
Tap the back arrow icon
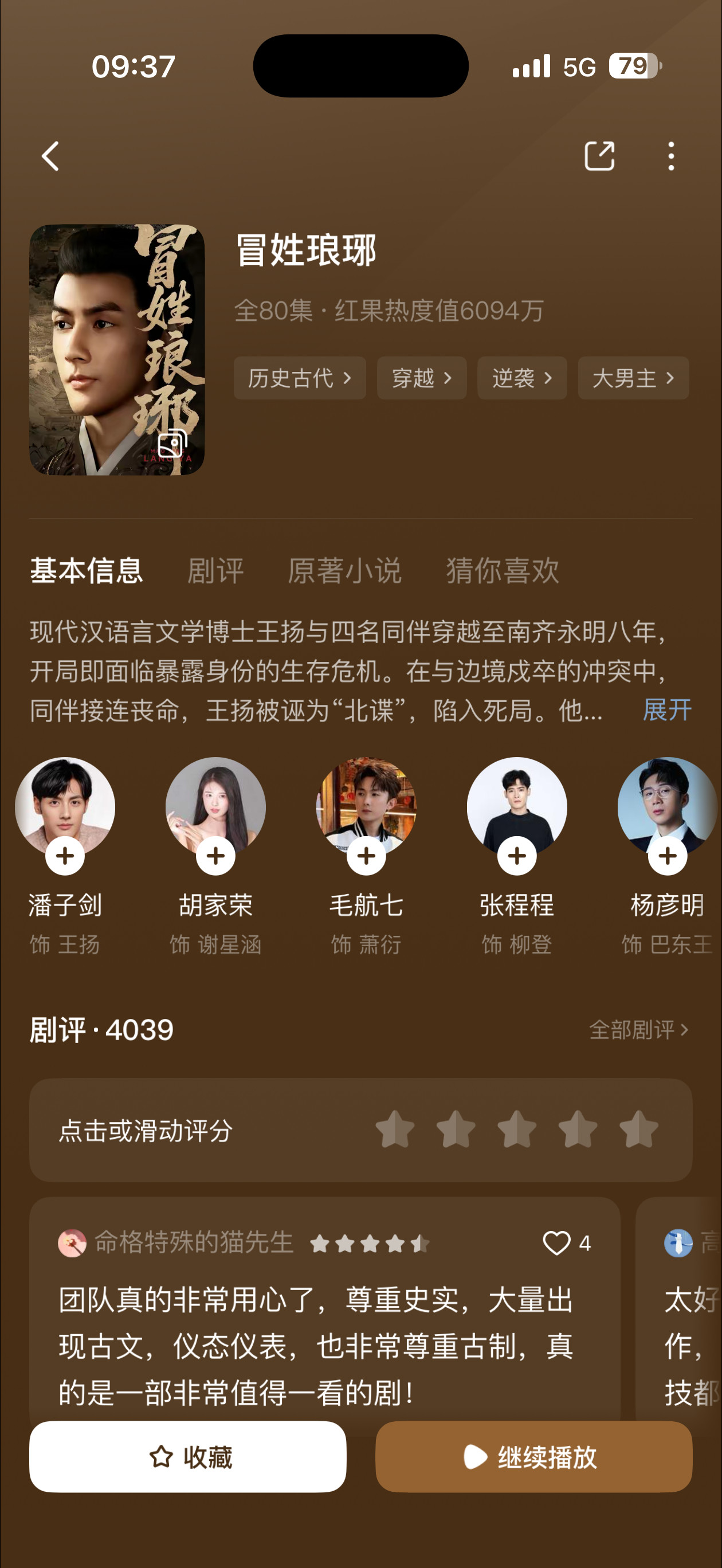[x=51, y=156]
